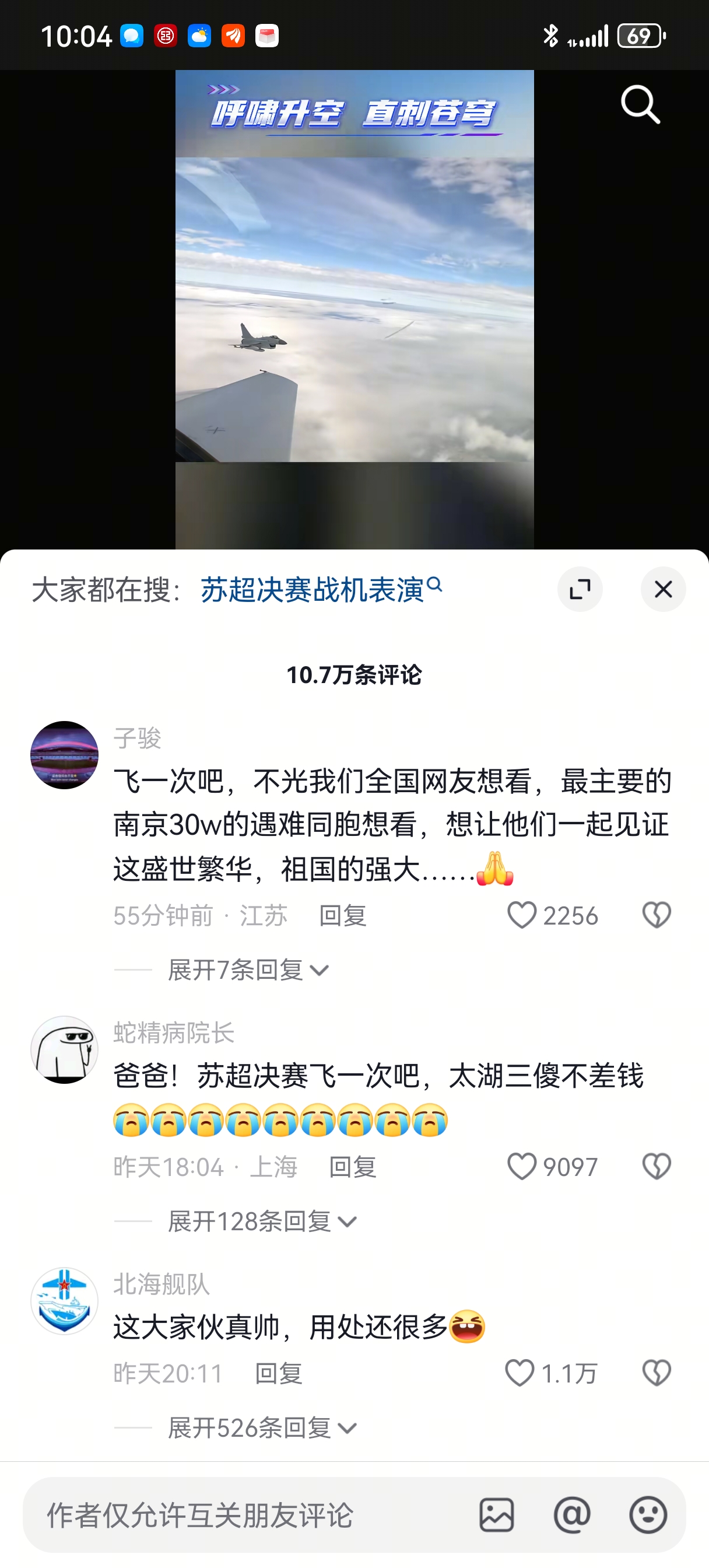Like 蛇精病院长's comment

coord(522,1167)
